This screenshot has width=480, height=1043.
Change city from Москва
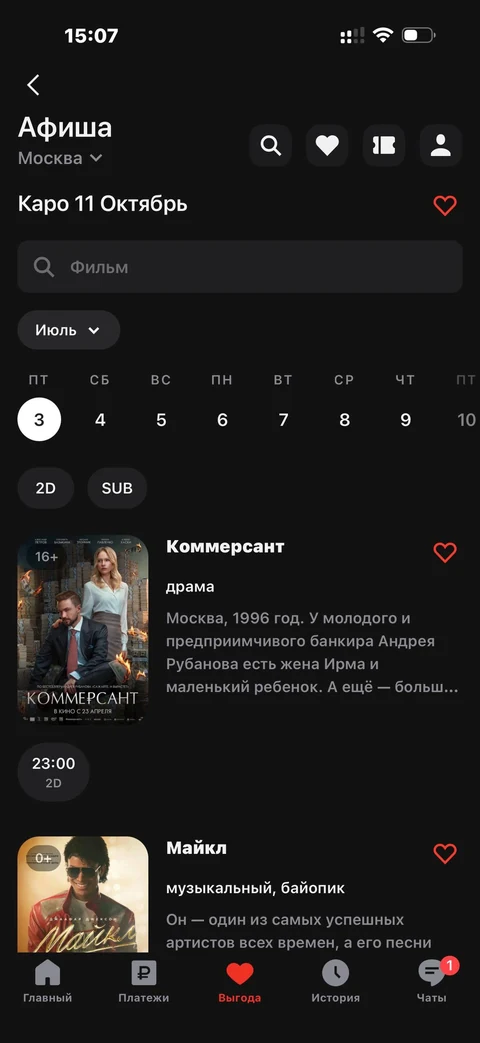click(60, 158)
